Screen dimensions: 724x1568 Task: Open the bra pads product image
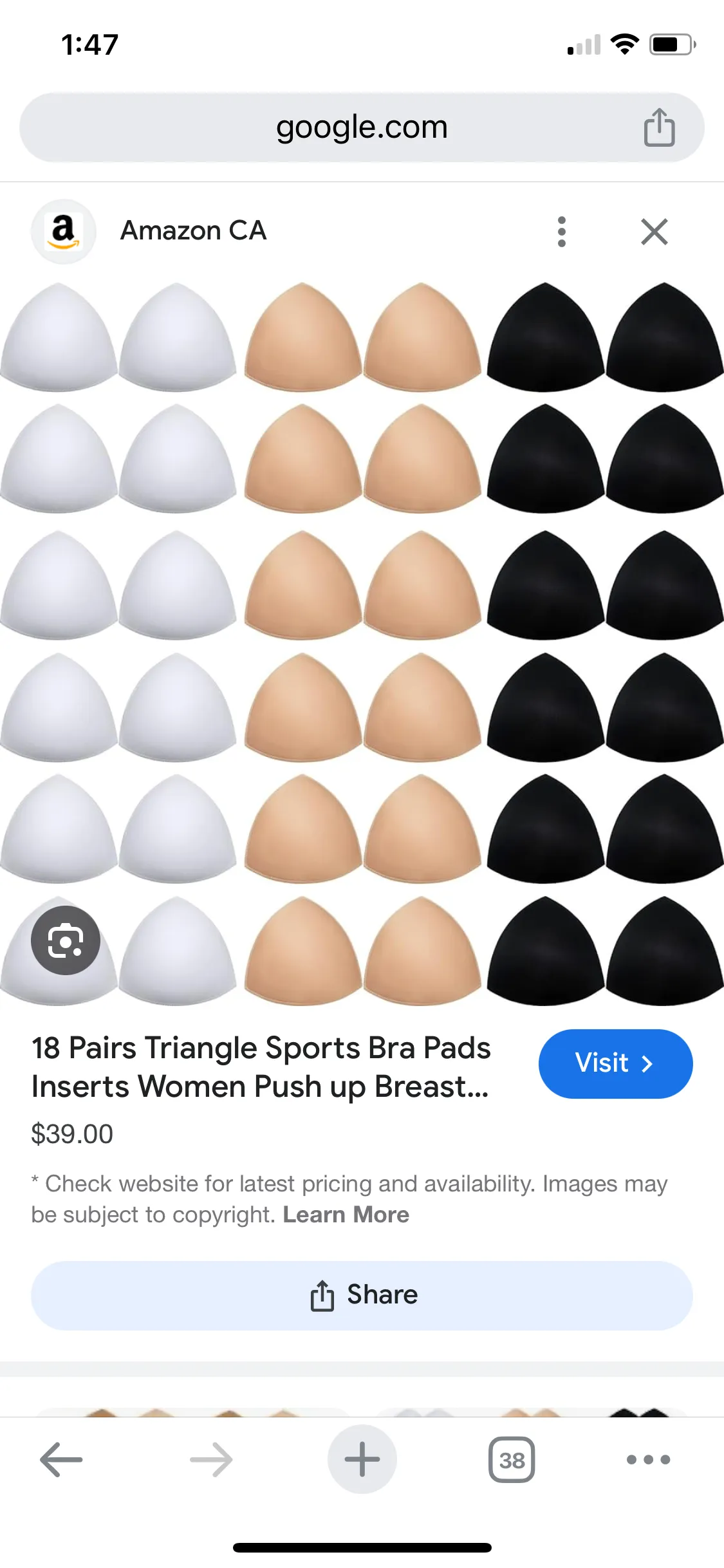362,644
